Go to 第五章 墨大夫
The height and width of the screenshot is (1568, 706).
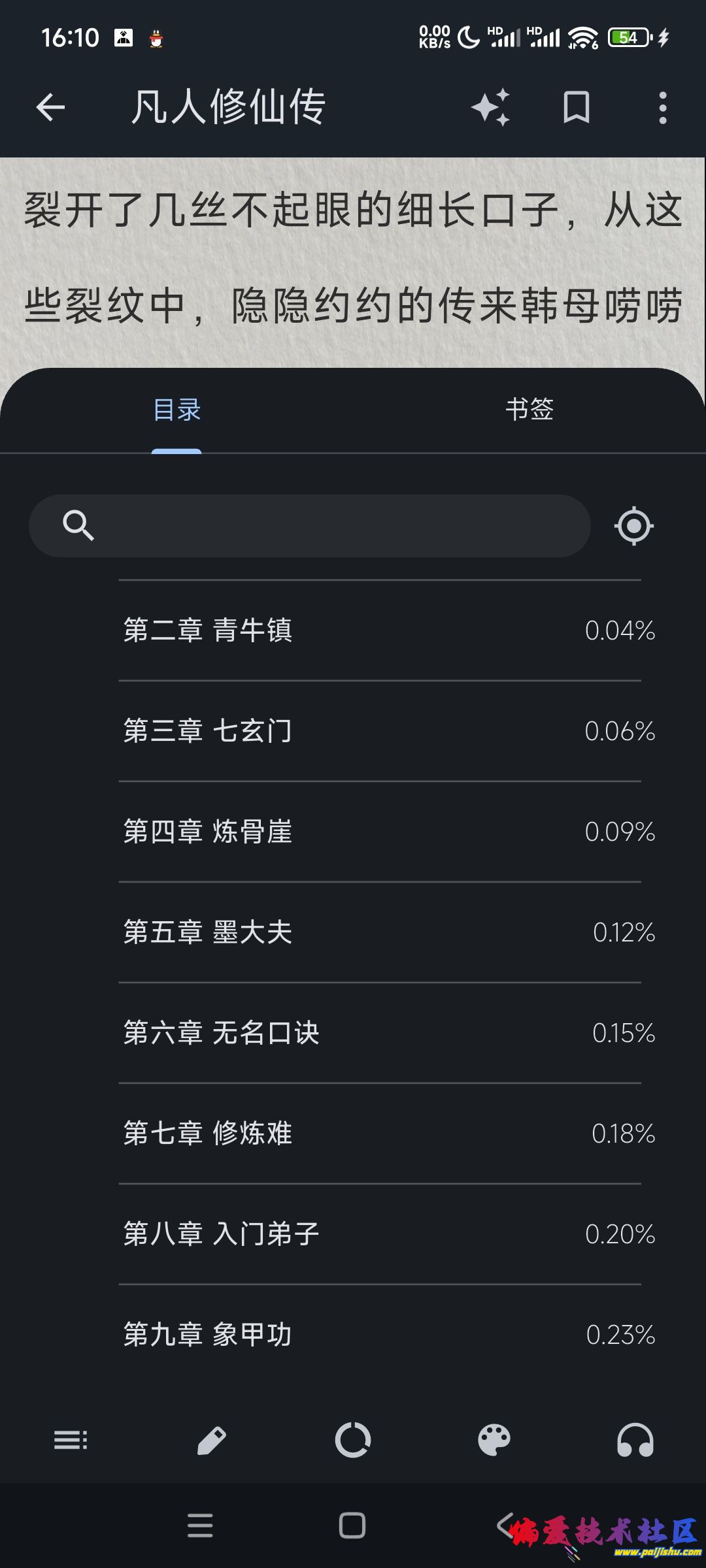(379, 932)
